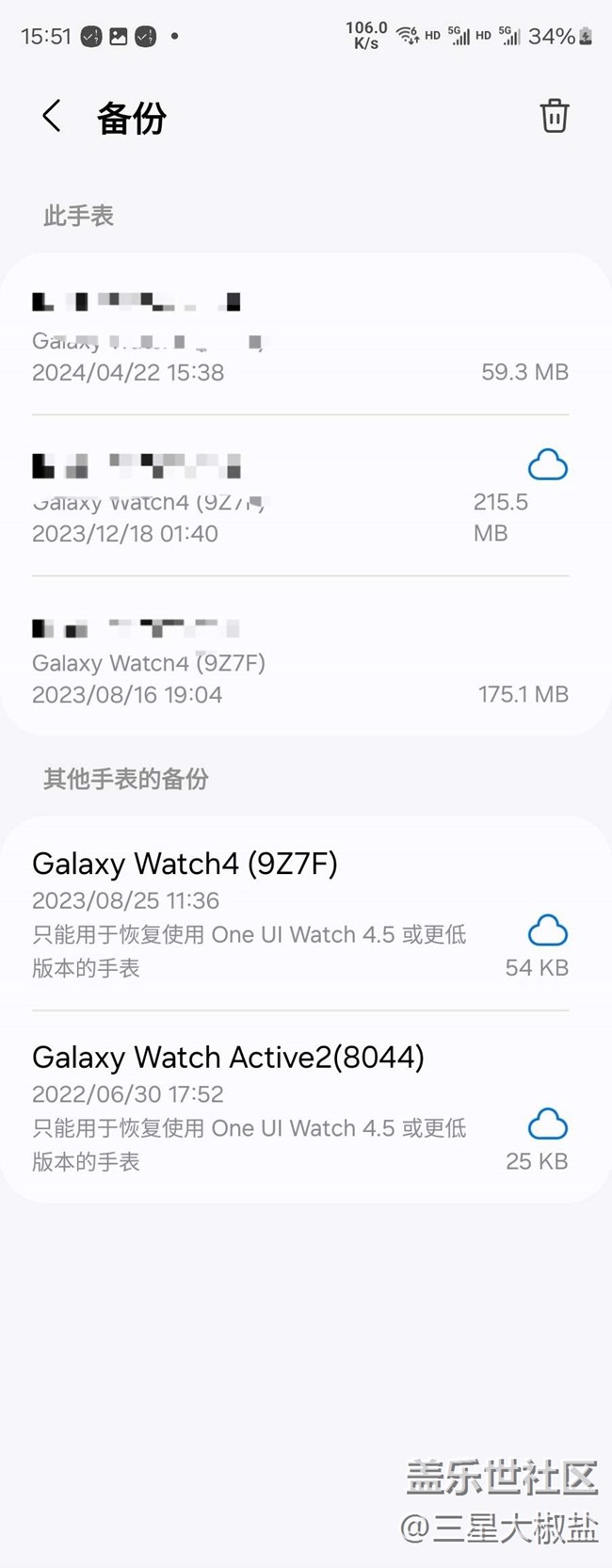The height and width of the screenshot is (1568, 612).
Task: Tap the trash can delete icon
Action: pyautogui.click(x=554, y=117)
